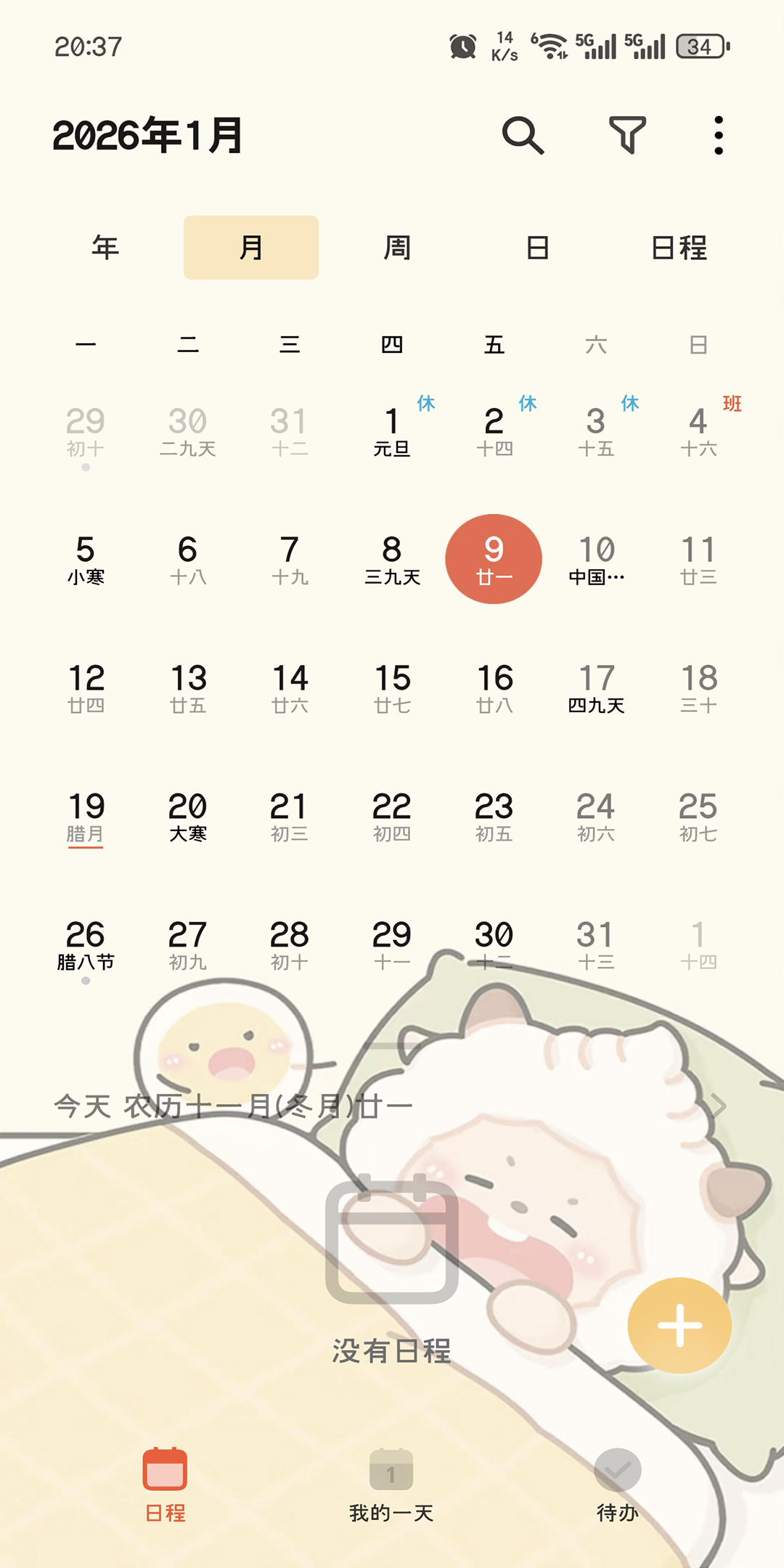784x1568 pixels.
Task: Select January 20 大寒
Action: 188,817
